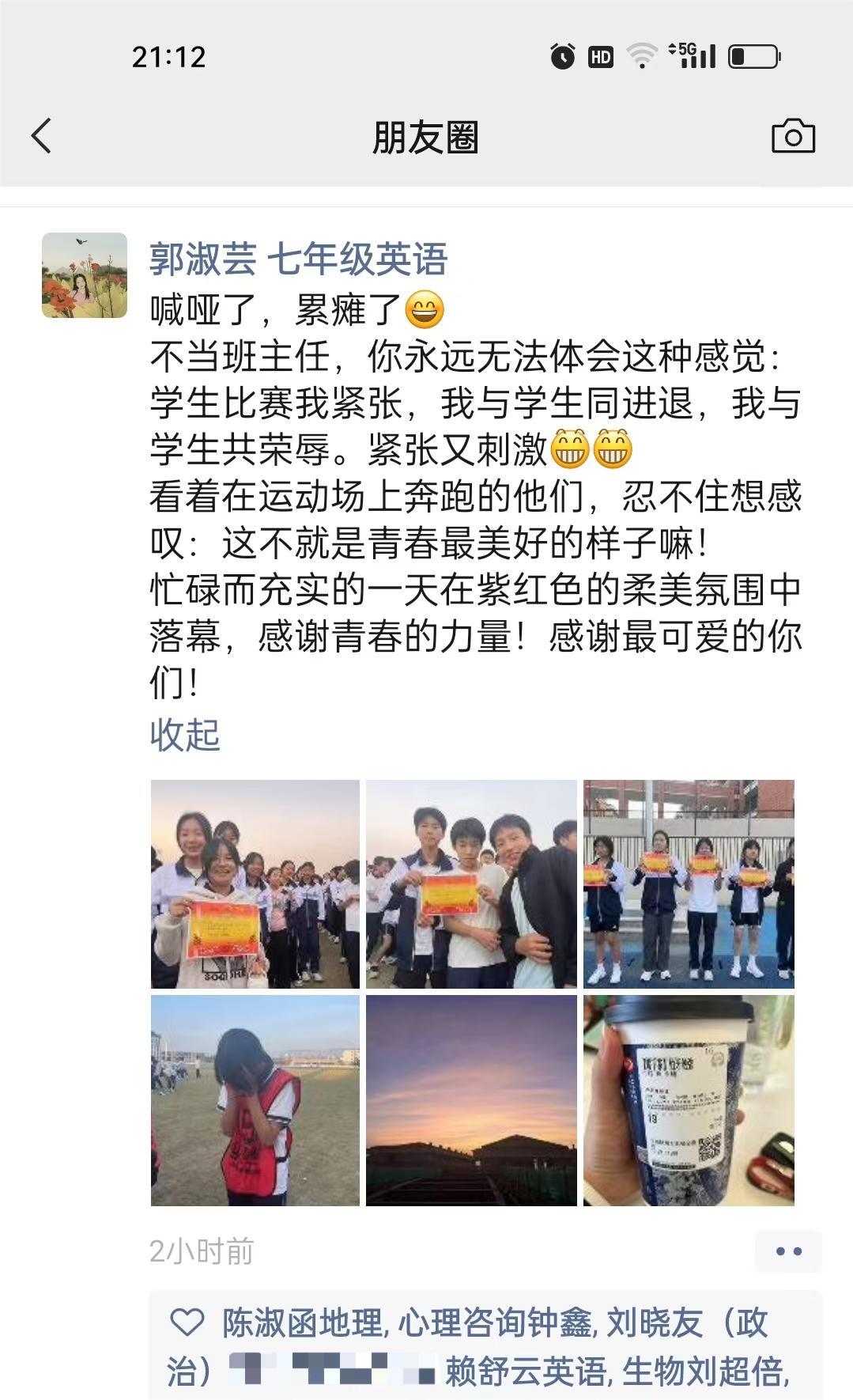The height and width of the screenshot is (1400, 853).
Task: Collapse the post text with 收起
Action: click(x=185, y=735)
